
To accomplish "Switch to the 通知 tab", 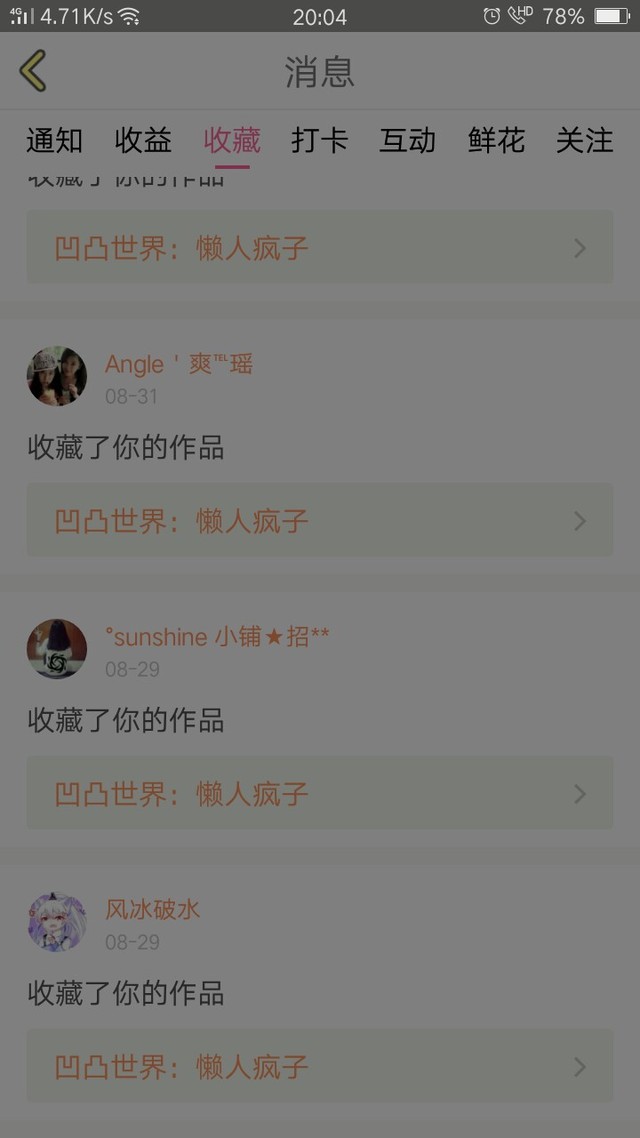I will [54, 141].
